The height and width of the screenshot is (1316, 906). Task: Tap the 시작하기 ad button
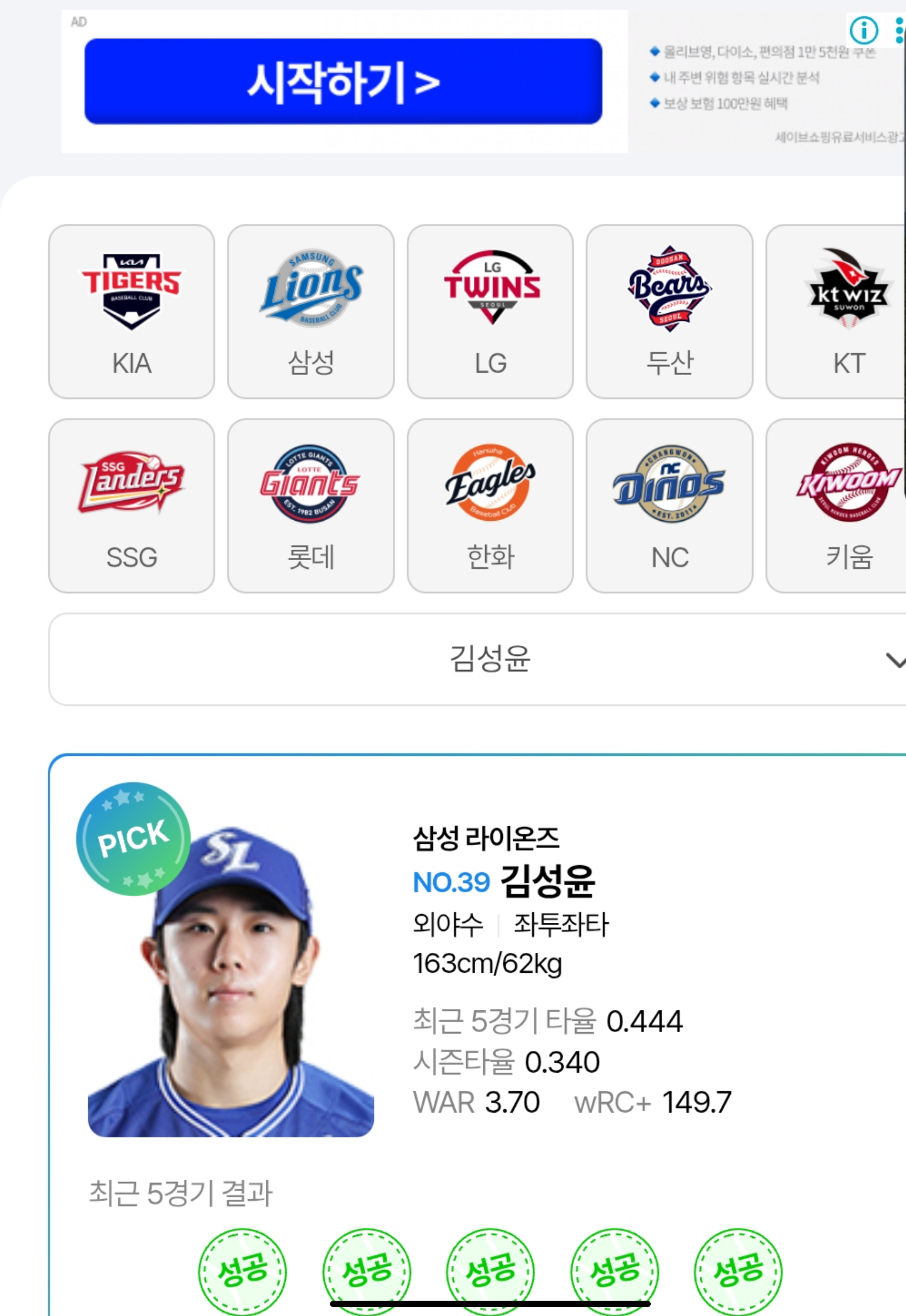coord(343,81)
